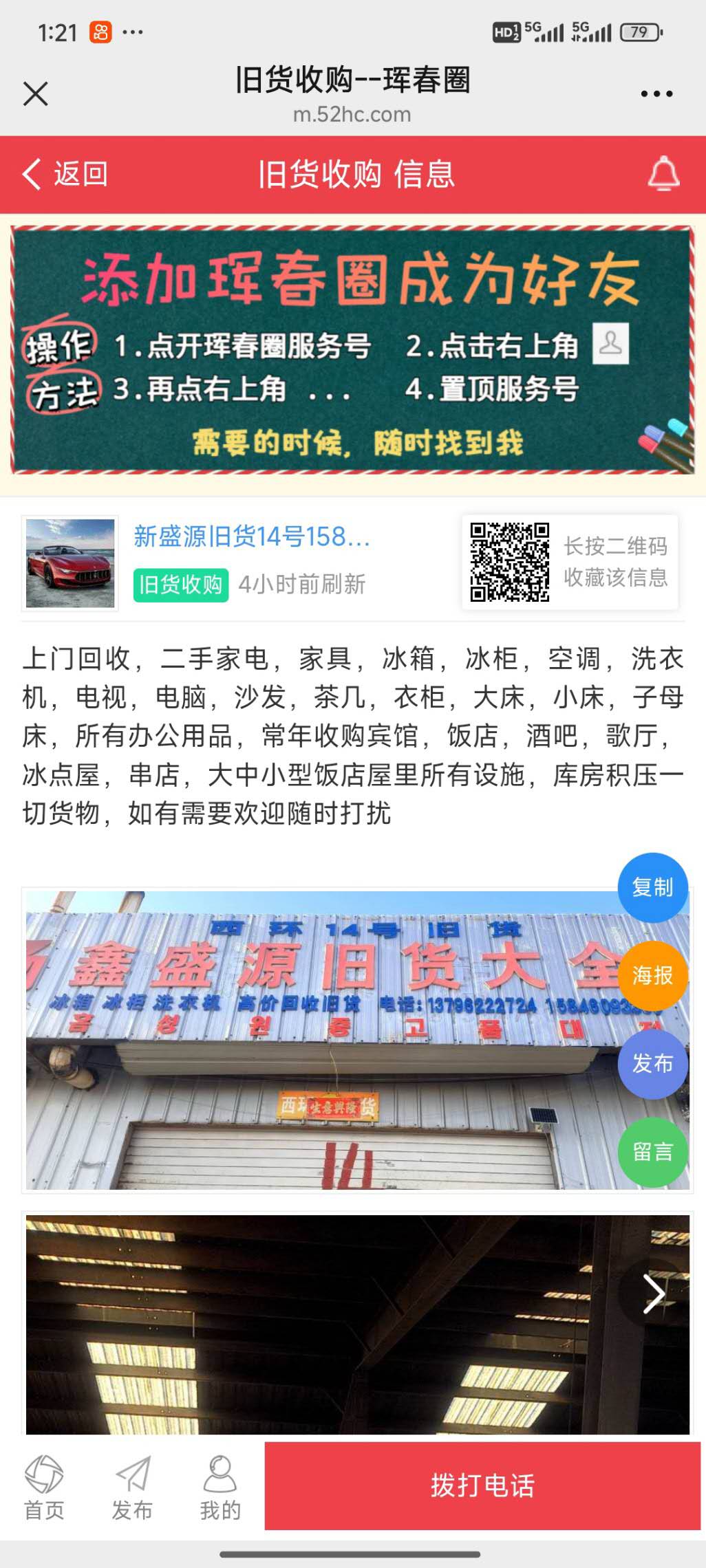
Task: Select the 旧货收购 category tag
Action: (x=180, y=585)
